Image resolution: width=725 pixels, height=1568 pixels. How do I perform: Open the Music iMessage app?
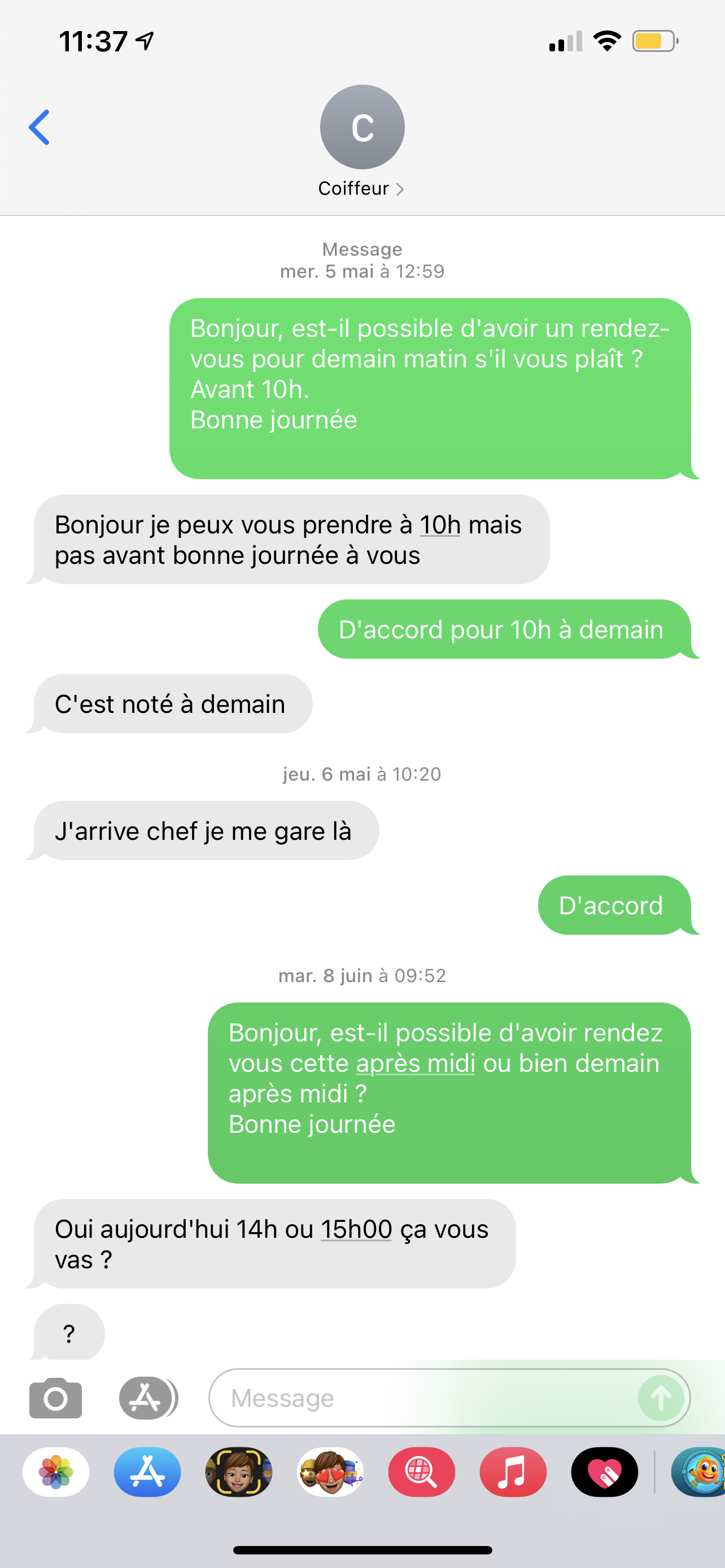pos(513,1473)
